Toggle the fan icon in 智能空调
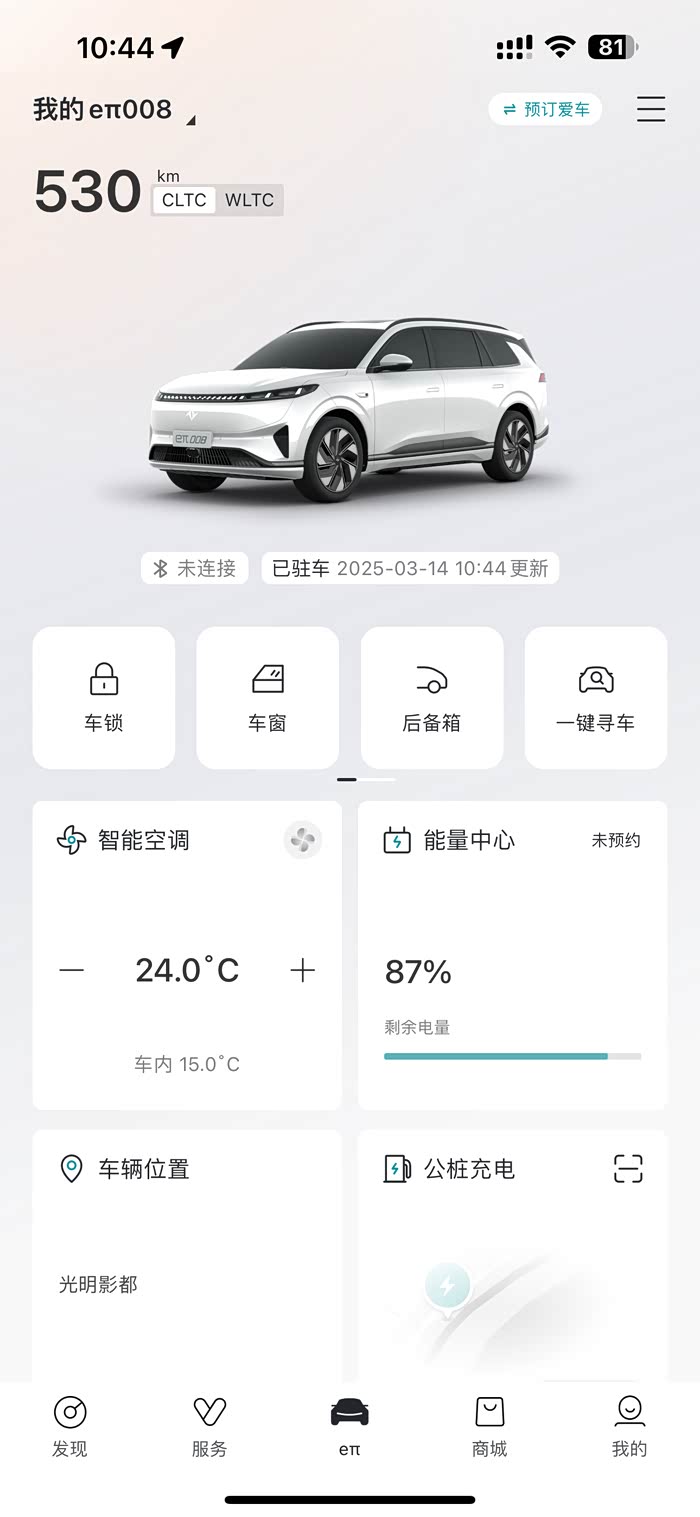 point(303,840)
